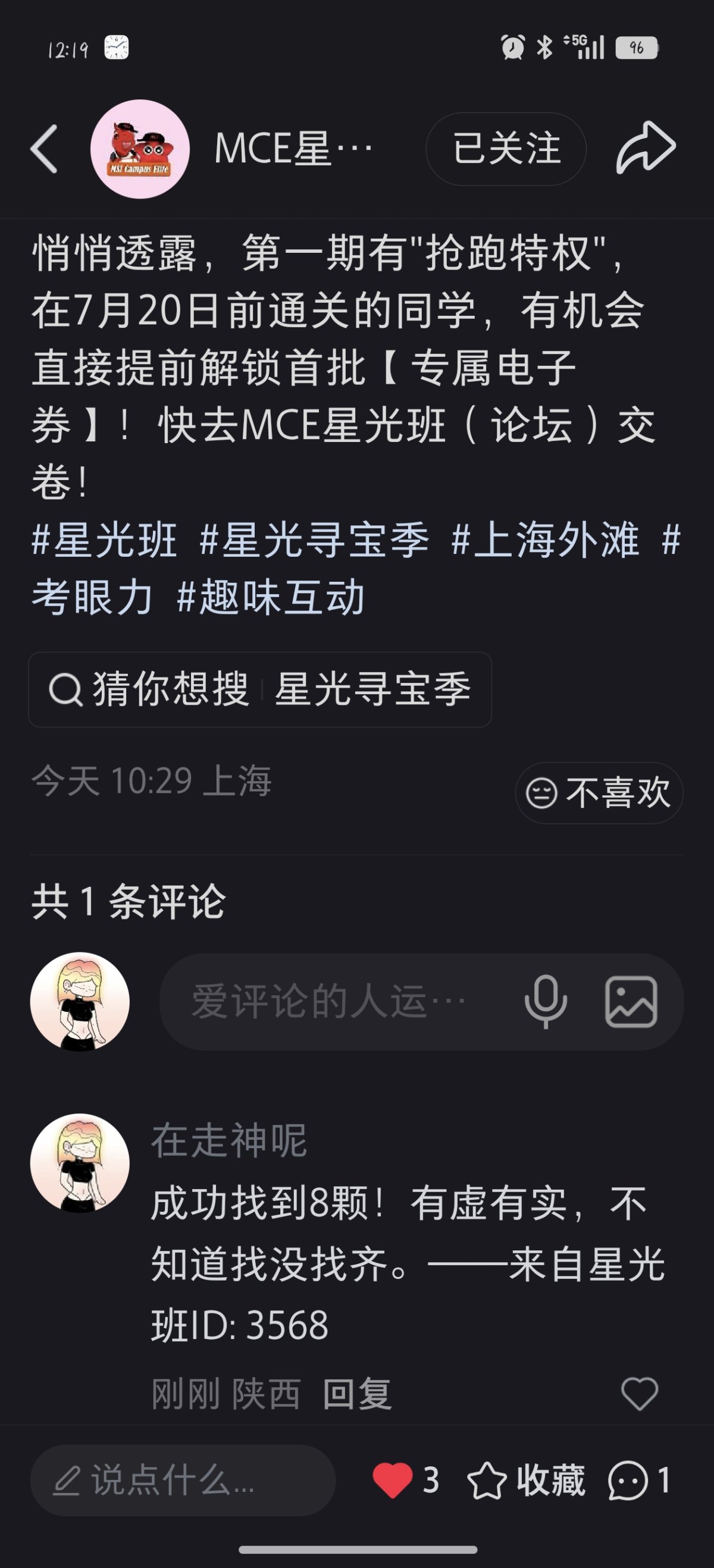This screenshot has width=714, height=1568.
Task: Open the #星光寻宝季 hashtag
Action: click(x=314, y=540)
